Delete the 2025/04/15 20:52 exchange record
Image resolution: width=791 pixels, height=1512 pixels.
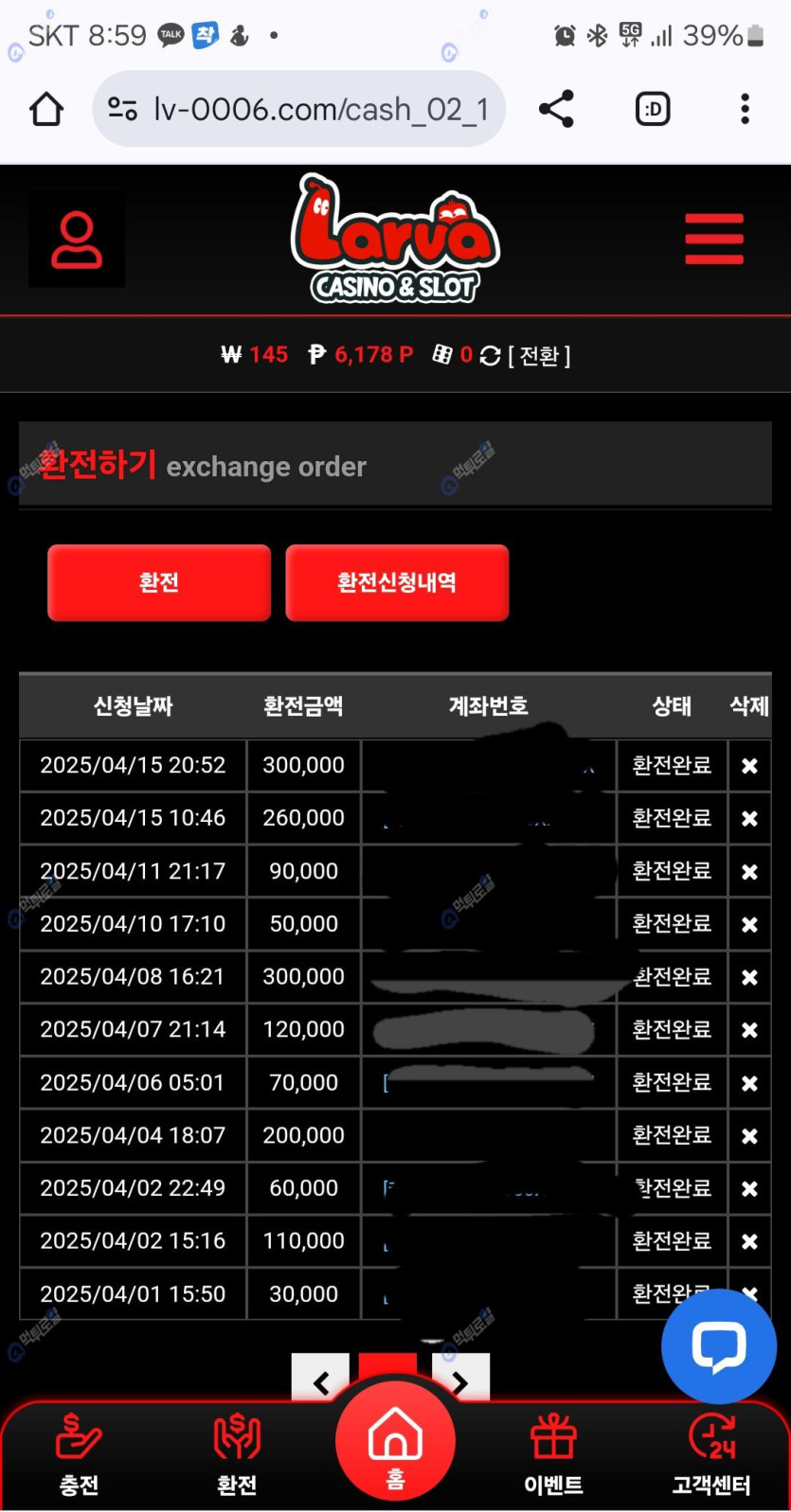[x=749, y=766]
